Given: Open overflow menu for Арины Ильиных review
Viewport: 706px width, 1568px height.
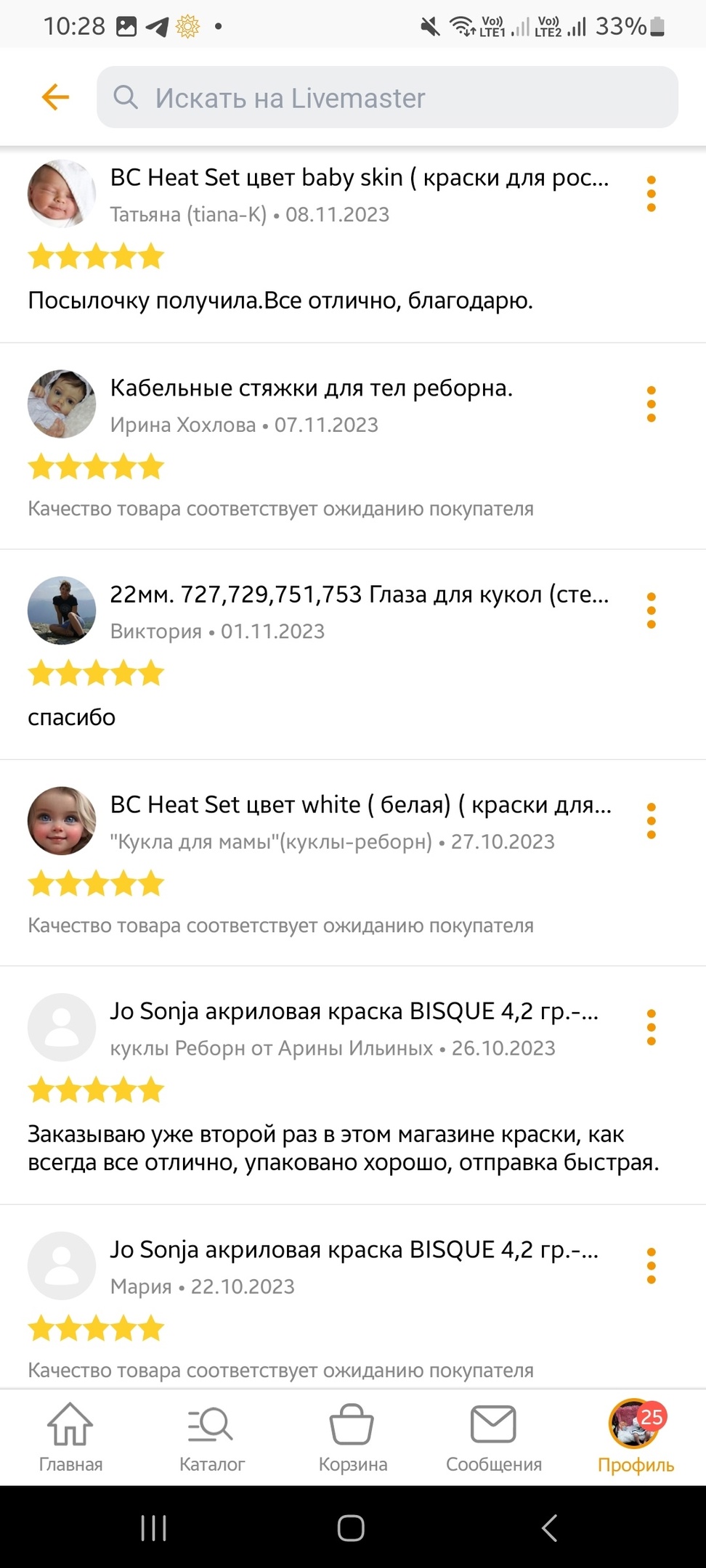Looking at the screenshot, I should coord(651,1027).
